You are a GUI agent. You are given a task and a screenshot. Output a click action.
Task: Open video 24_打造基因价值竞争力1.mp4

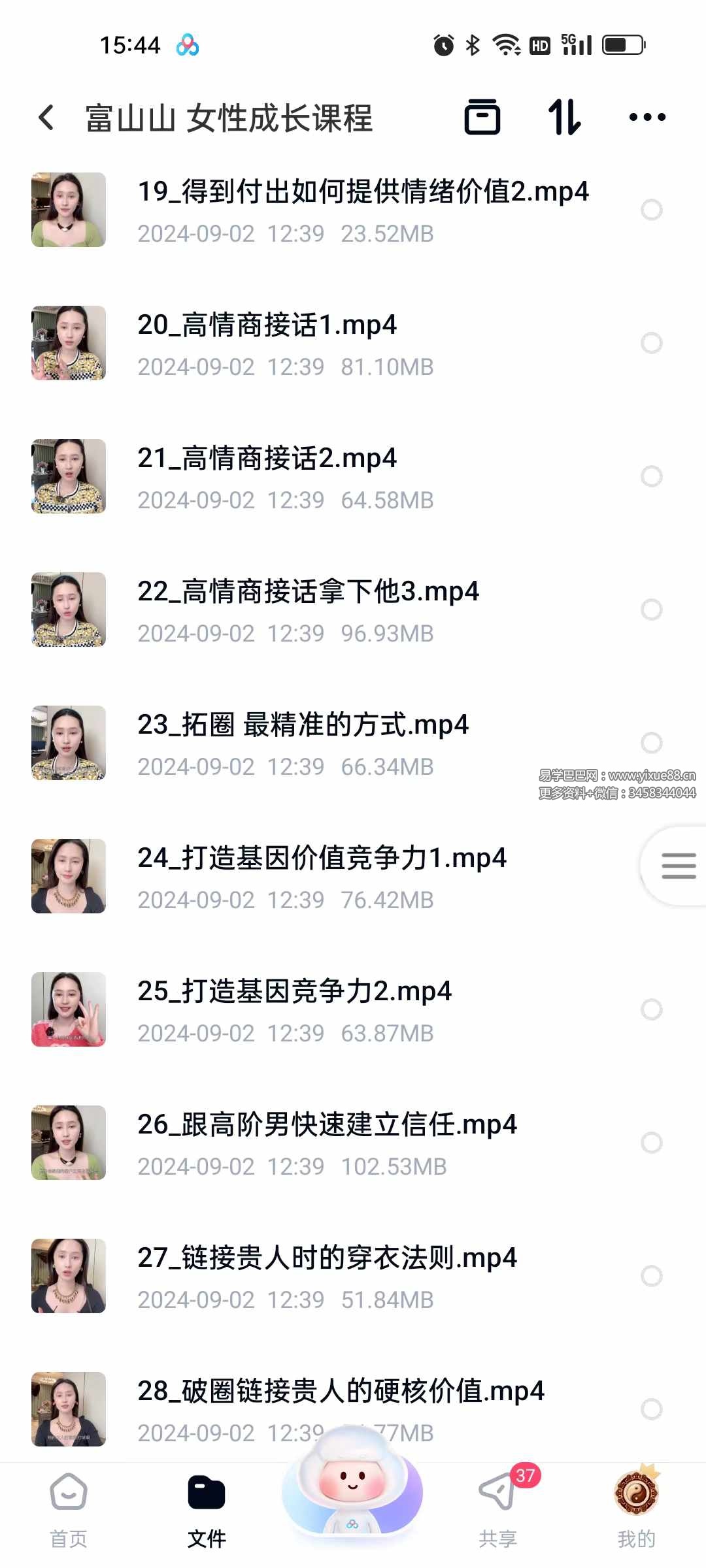pos(322,858)
